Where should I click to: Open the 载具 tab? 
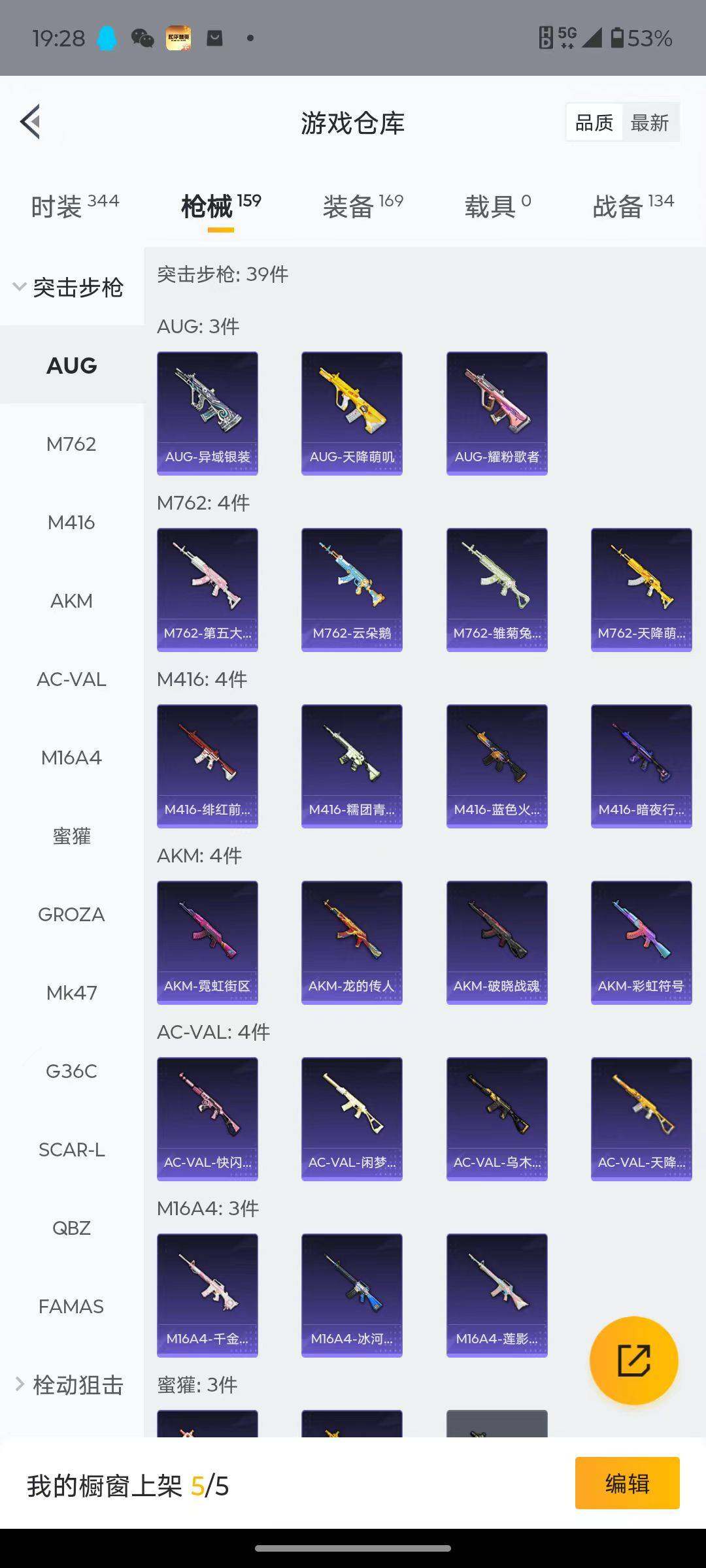click(497, 206)
